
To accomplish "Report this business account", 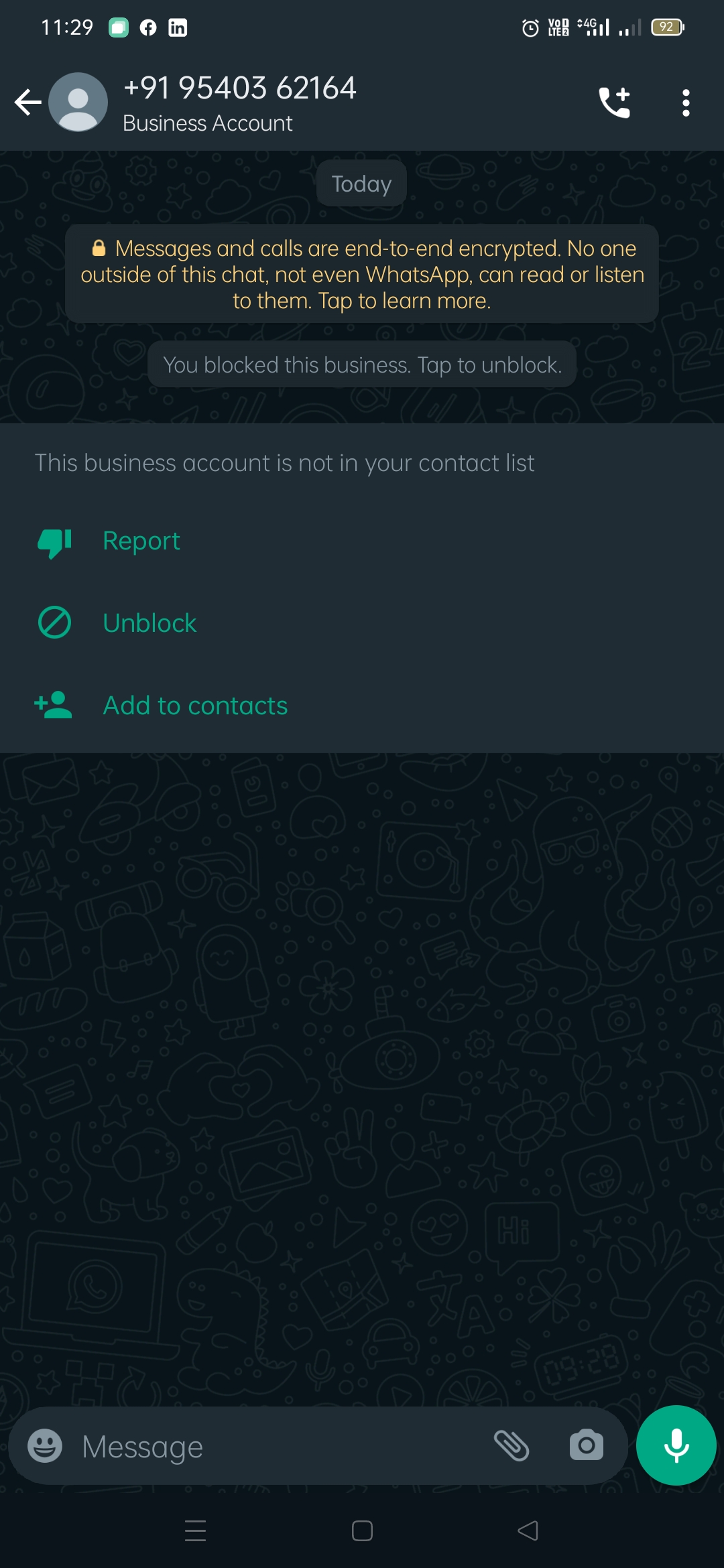I will [x=141, y=541].
